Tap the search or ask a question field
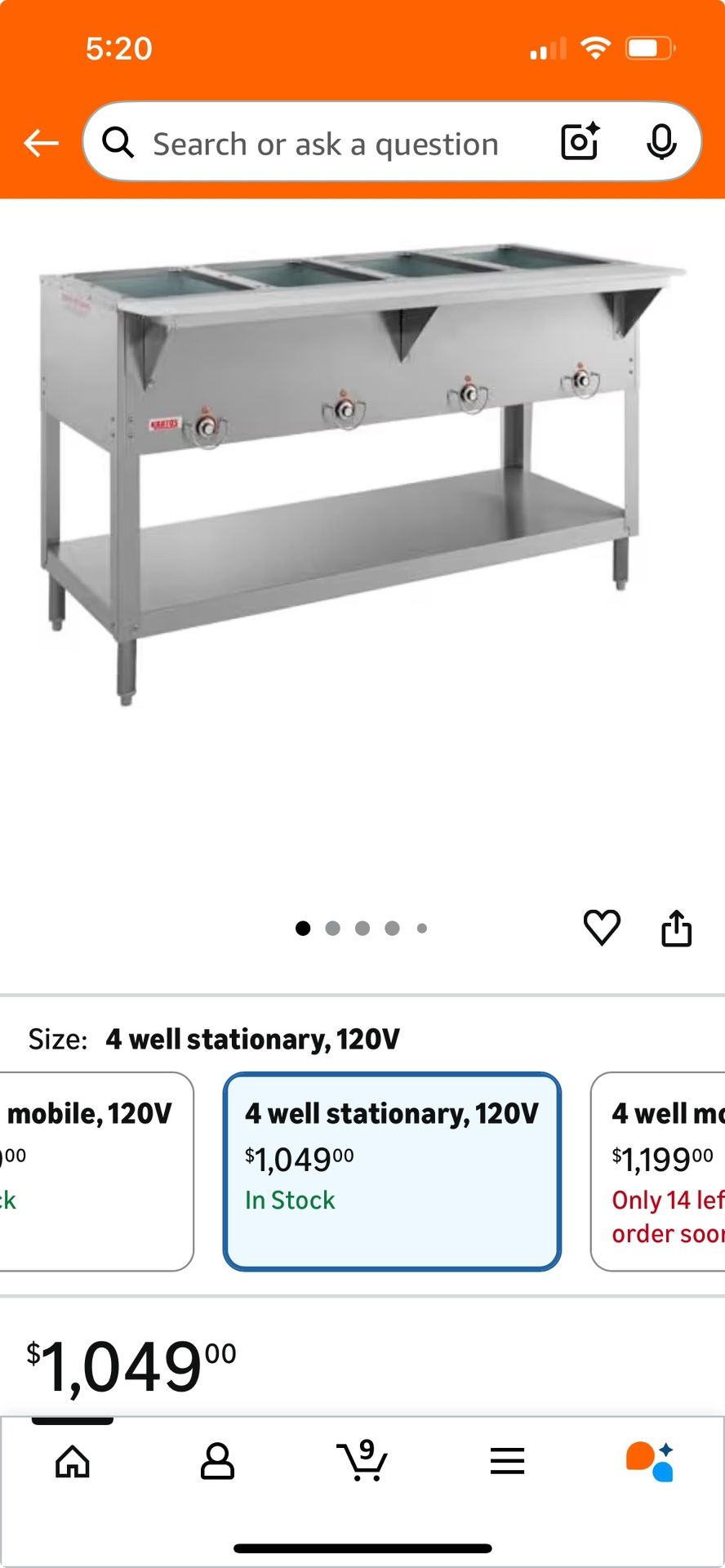Screen dimensions: 725x1568 [325, 144]
